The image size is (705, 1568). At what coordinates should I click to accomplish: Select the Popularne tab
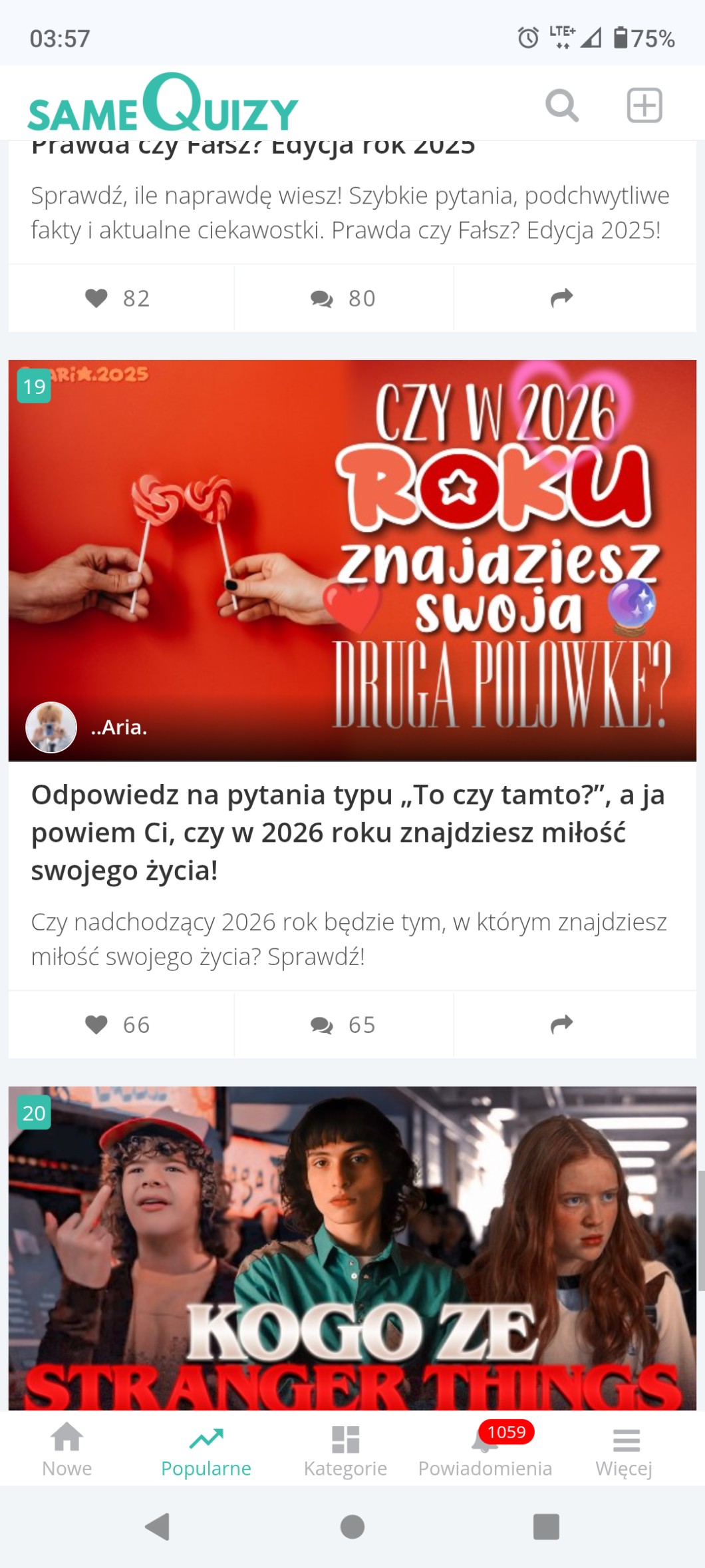tap(206, 1448)
